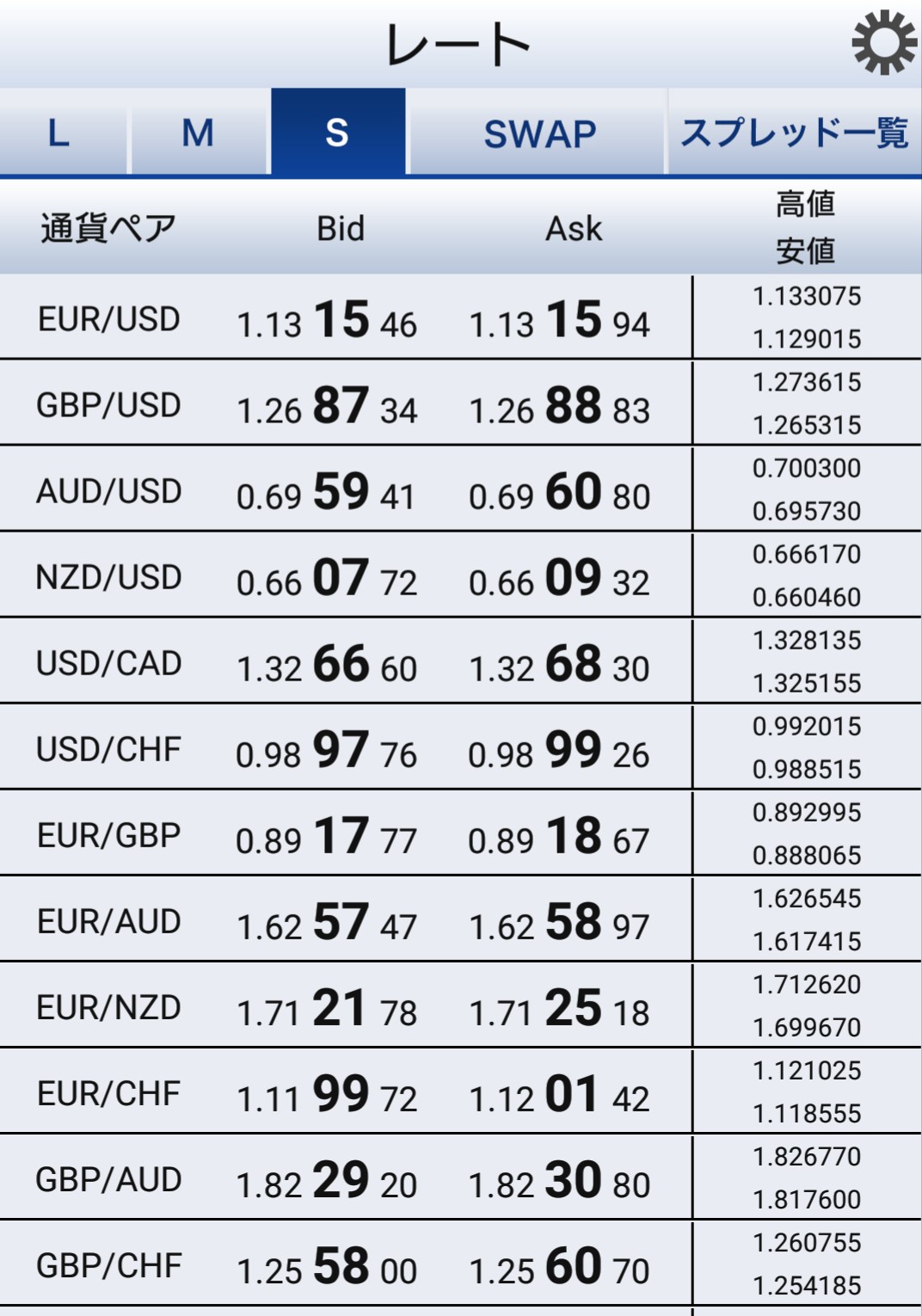Switch to the M size tab
922x1316 pixels.
pyautogui.click(x=199, y=133)
